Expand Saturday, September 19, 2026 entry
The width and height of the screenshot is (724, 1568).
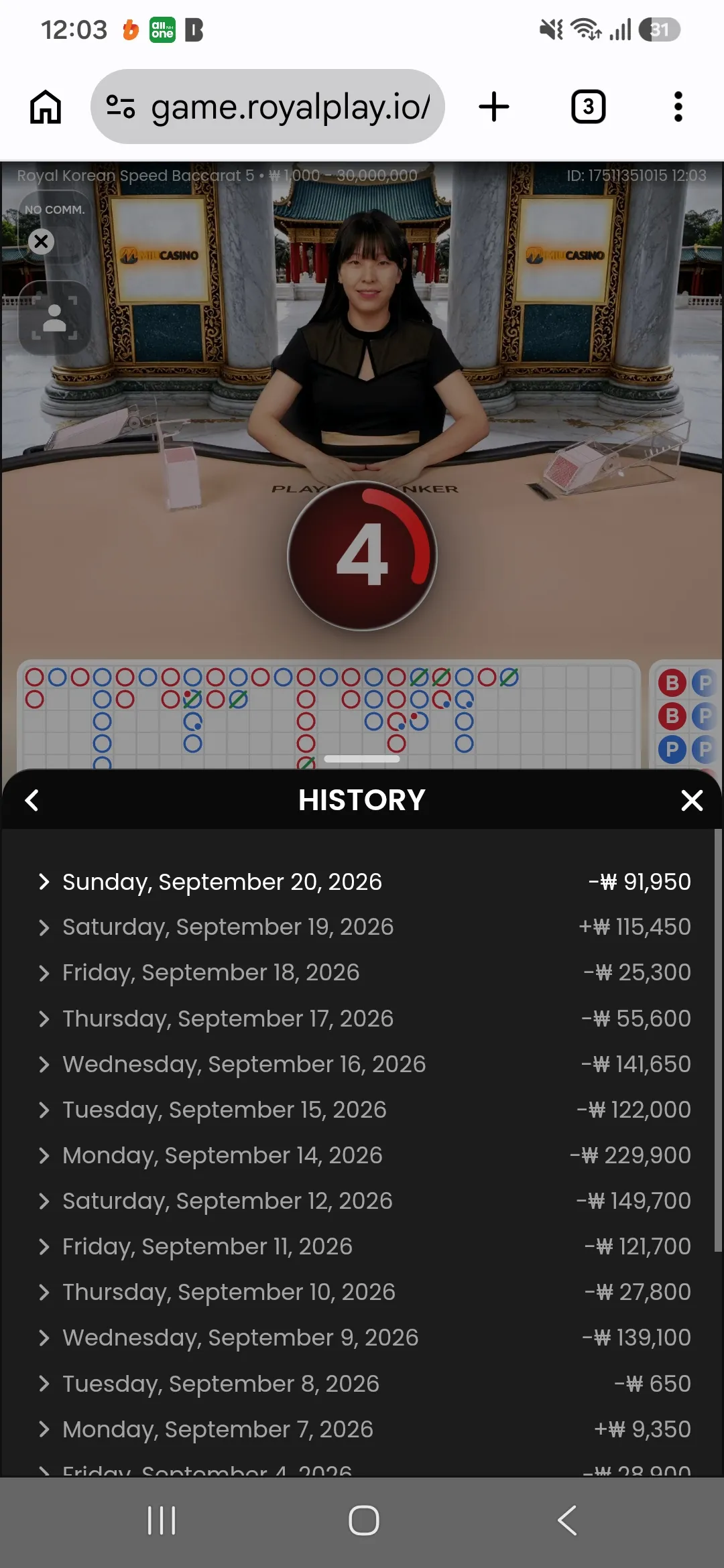tap(362, 927)
